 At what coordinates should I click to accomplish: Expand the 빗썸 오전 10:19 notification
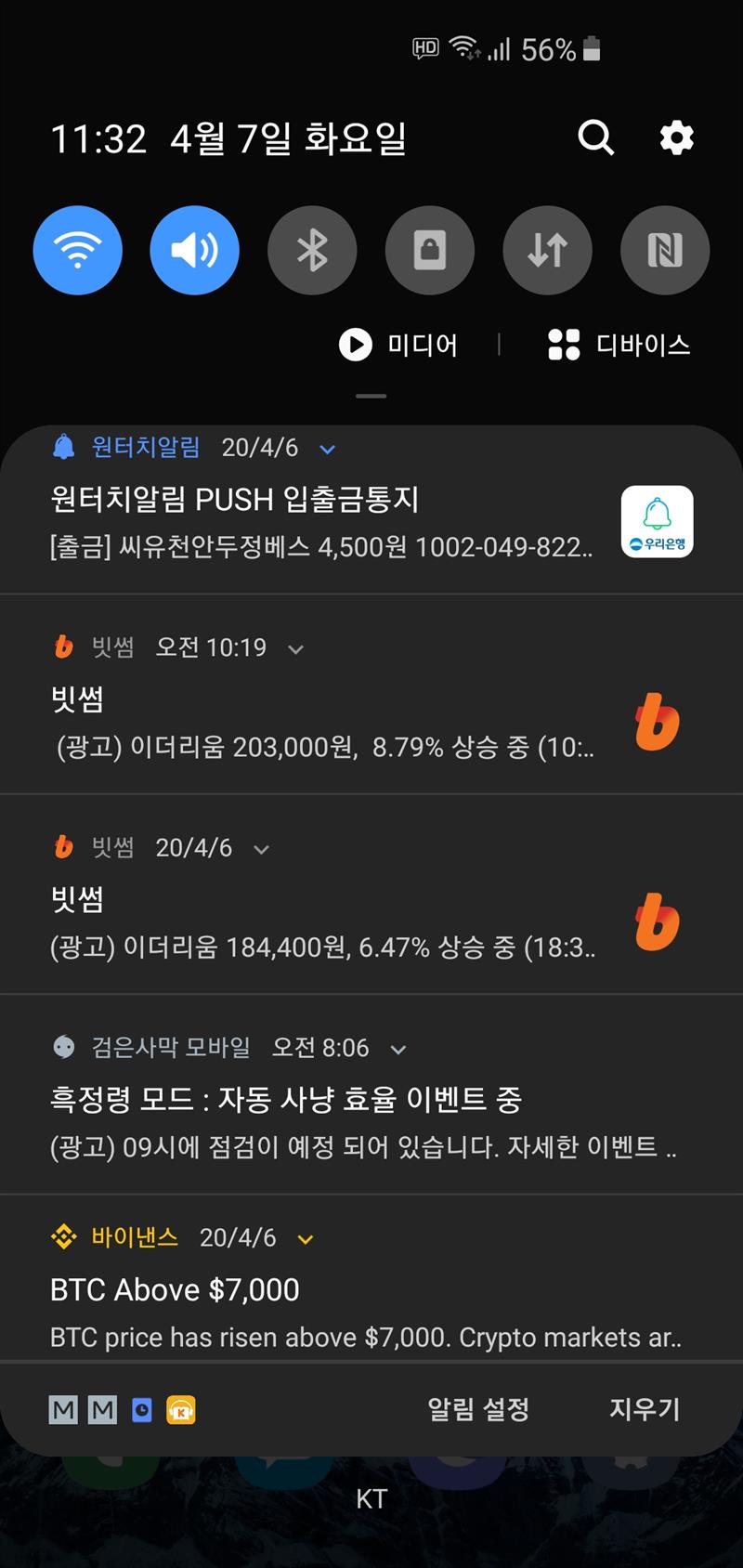(x=295, y=648)
